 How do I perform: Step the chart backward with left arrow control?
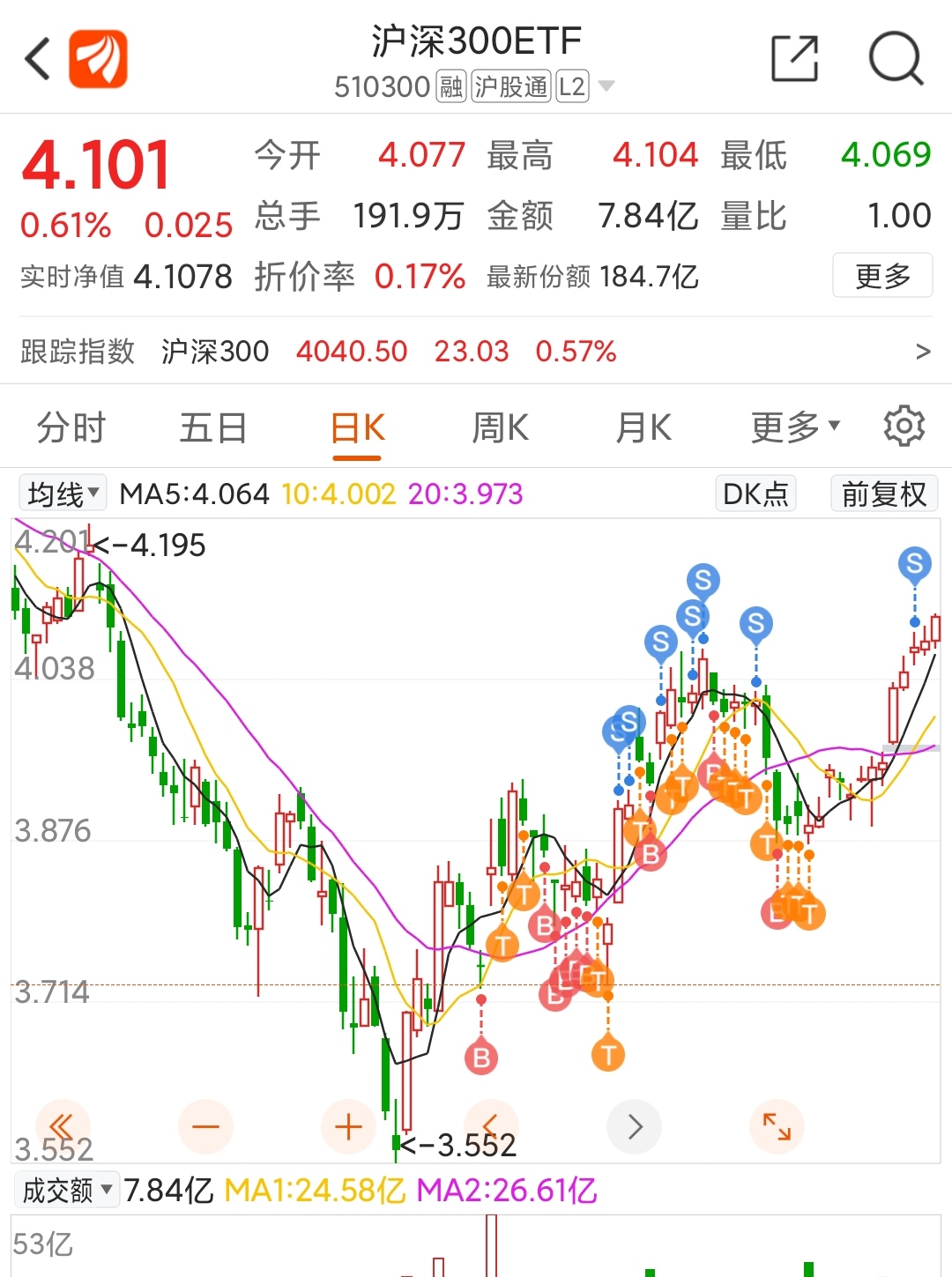pyautogui.click(x=491, y=1125)
